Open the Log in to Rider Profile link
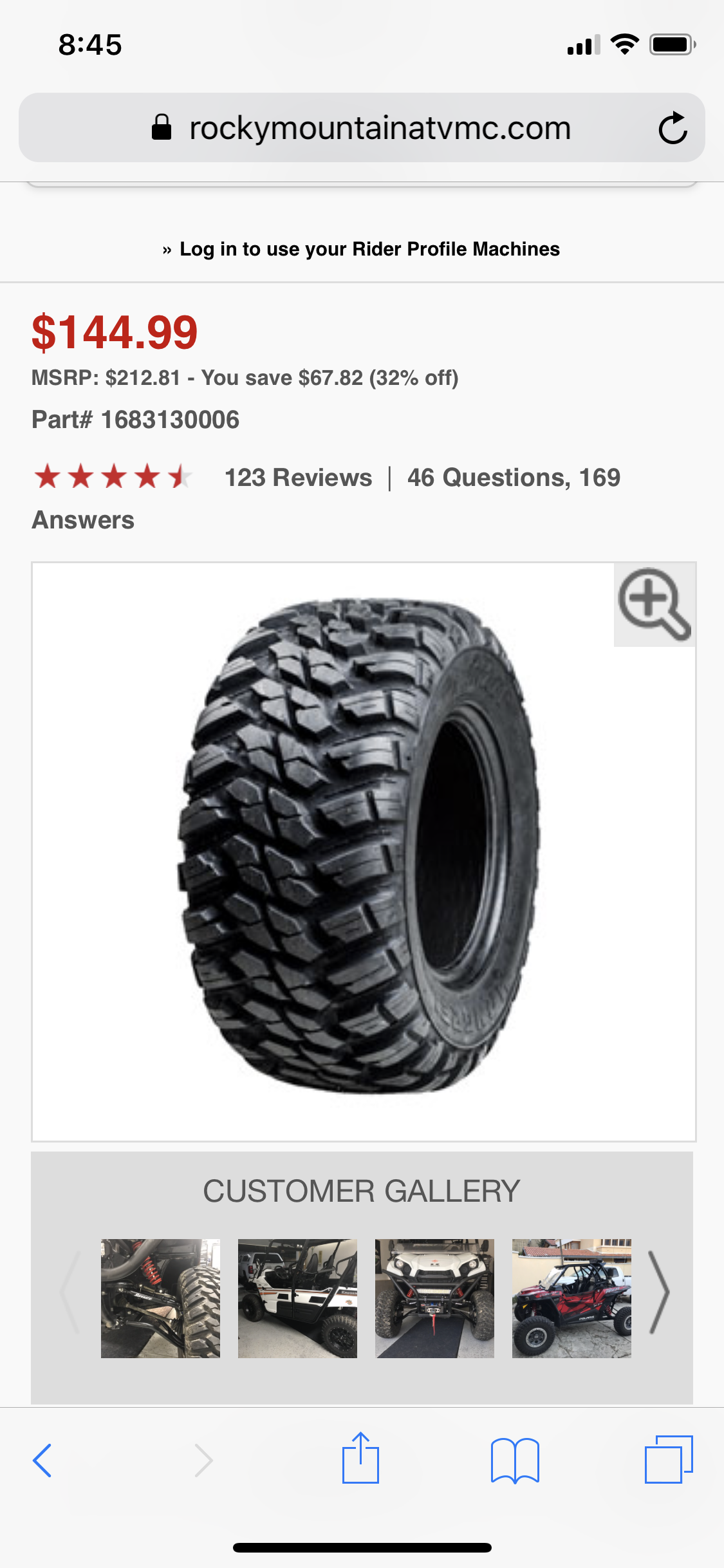 (x=362, y=249)
